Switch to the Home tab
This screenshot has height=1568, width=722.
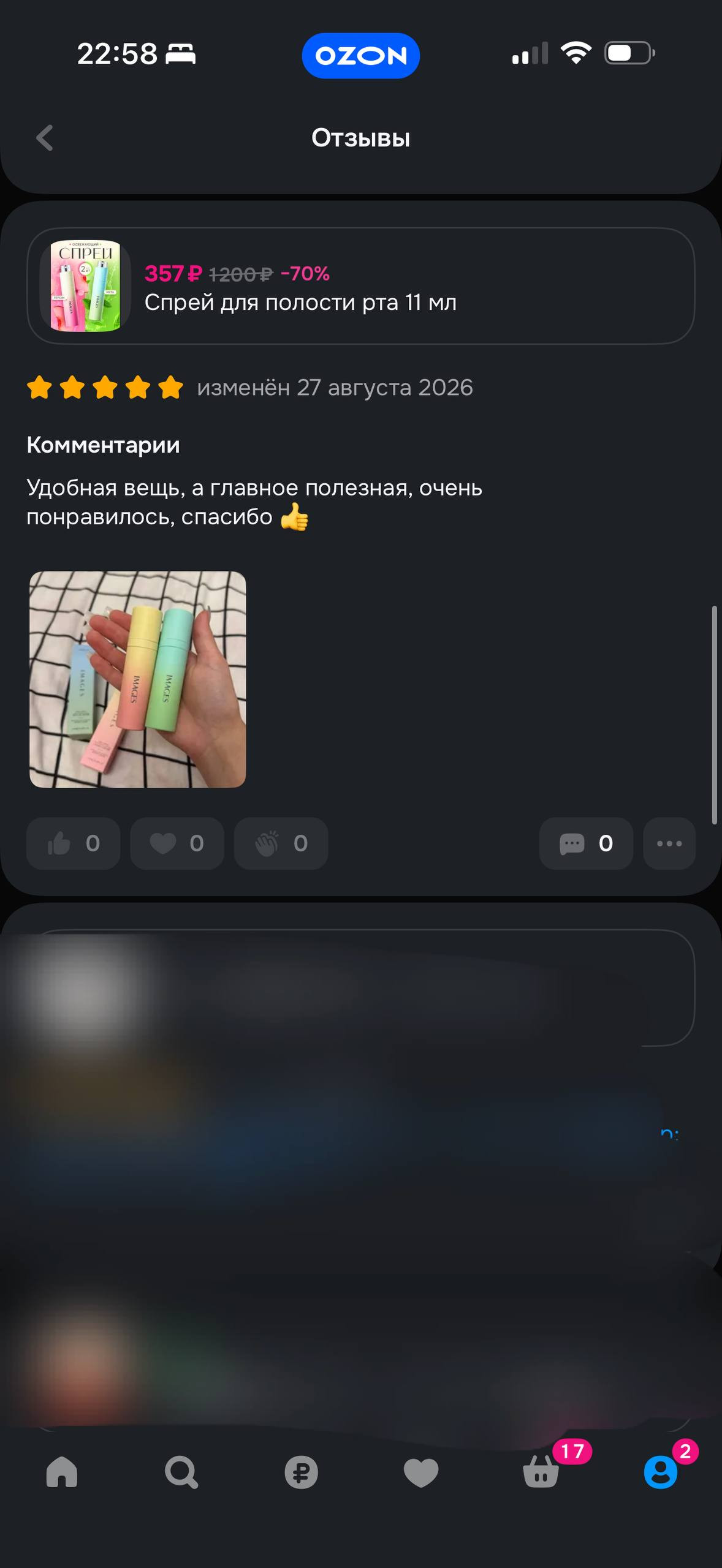(62, 1472)
